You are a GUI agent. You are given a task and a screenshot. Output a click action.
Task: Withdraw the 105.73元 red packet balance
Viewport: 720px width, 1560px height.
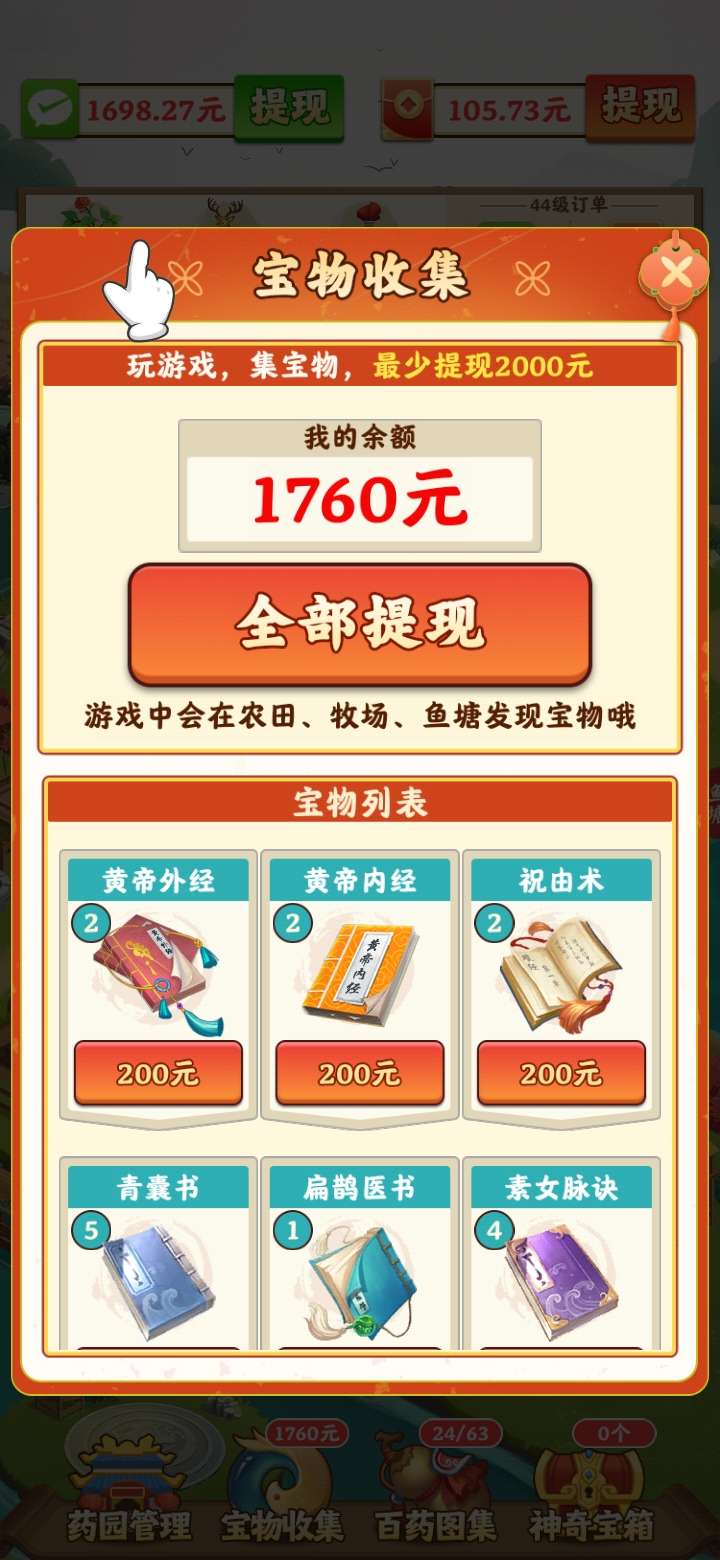(x=640, y=107)
